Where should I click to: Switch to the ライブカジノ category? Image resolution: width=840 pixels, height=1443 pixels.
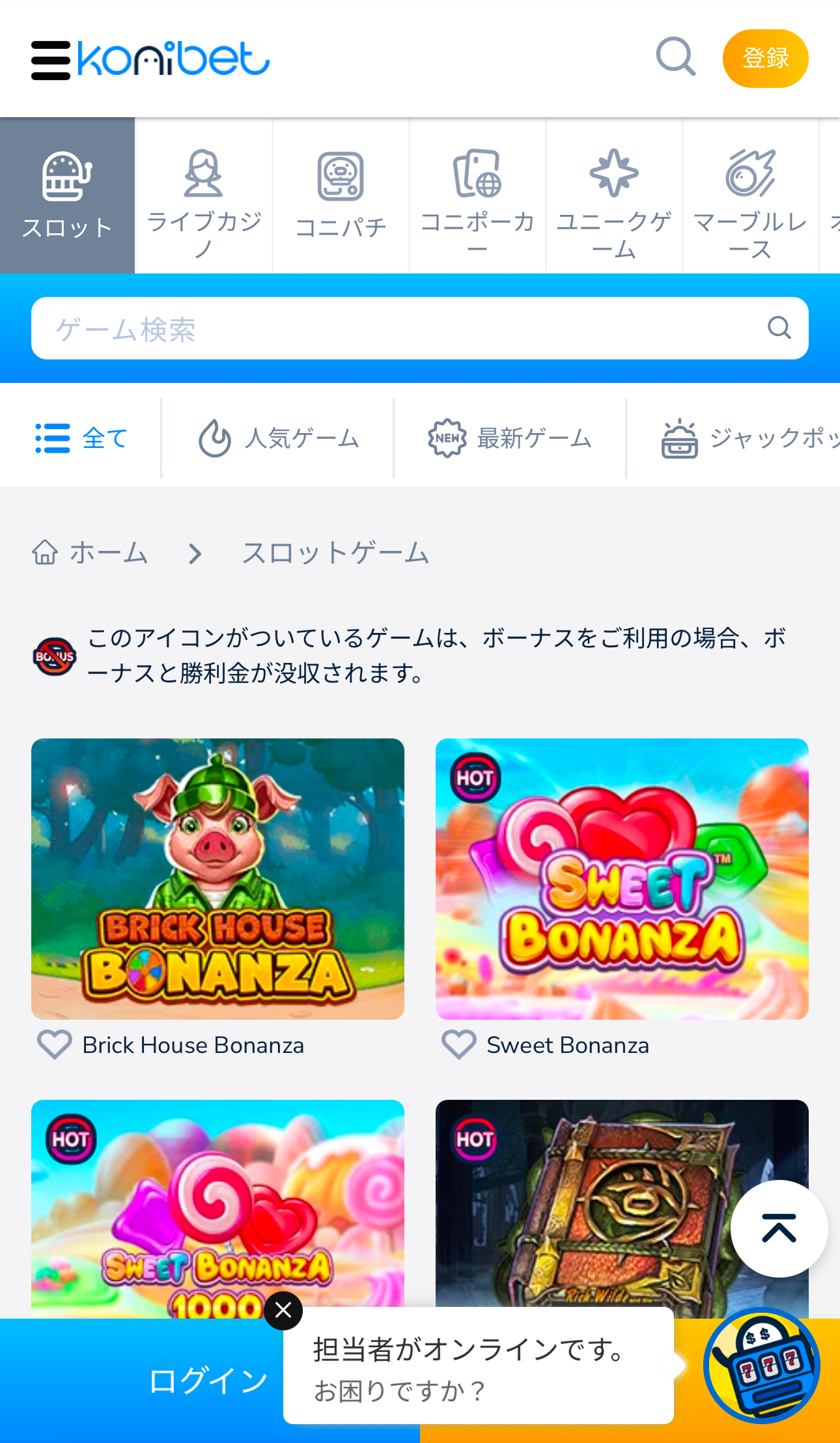pyautogui.click(x=204, y=196)
